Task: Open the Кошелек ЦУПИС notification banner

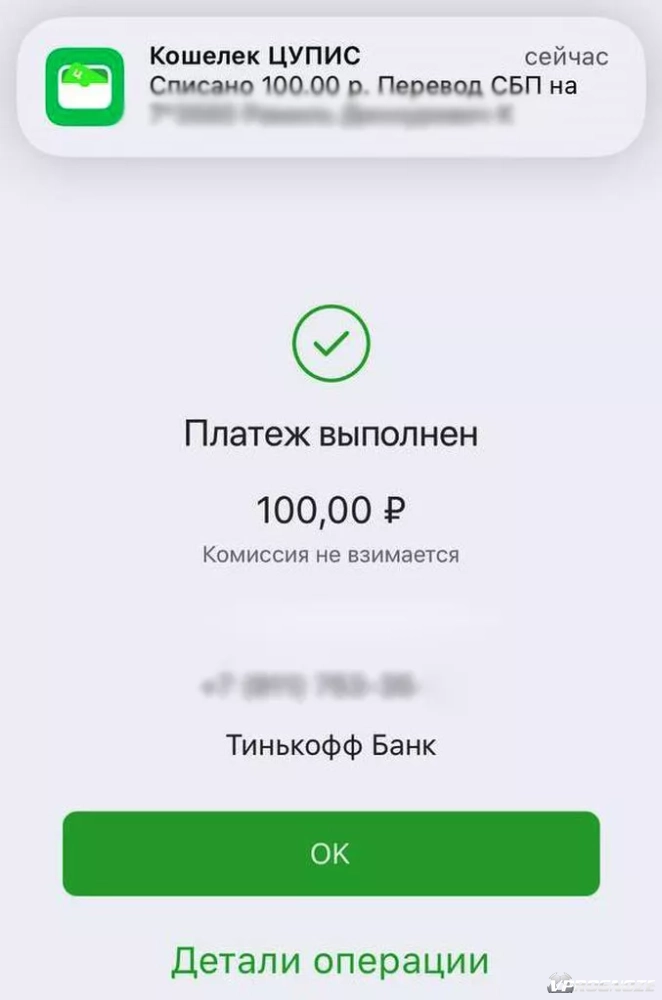Action: pos(330,86)
